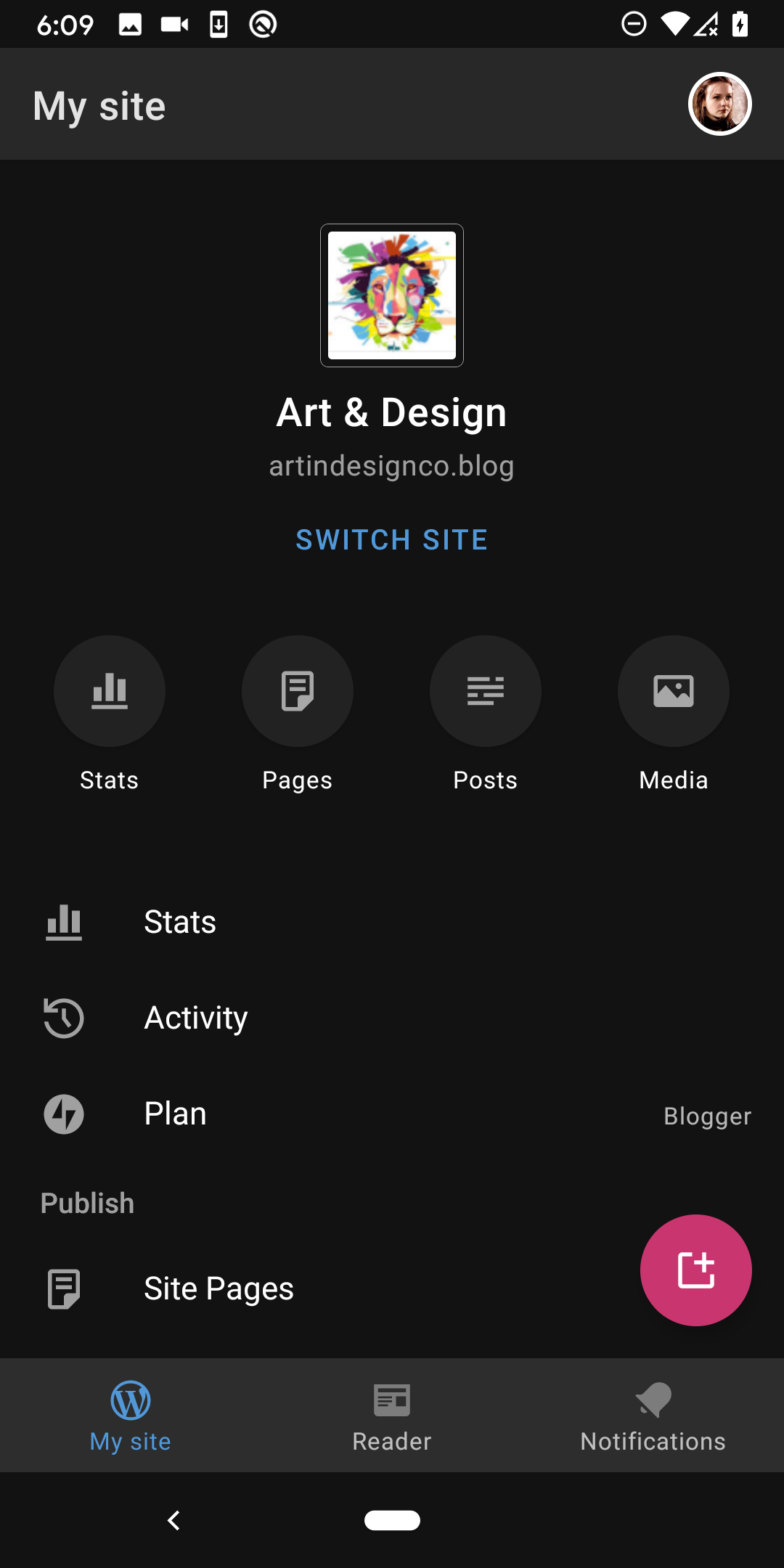The width and height of the screenshot is (784, 1568).
Task: Tap the Site Pages document icon
Action: pyautogui.click(x=63, y=1289)
